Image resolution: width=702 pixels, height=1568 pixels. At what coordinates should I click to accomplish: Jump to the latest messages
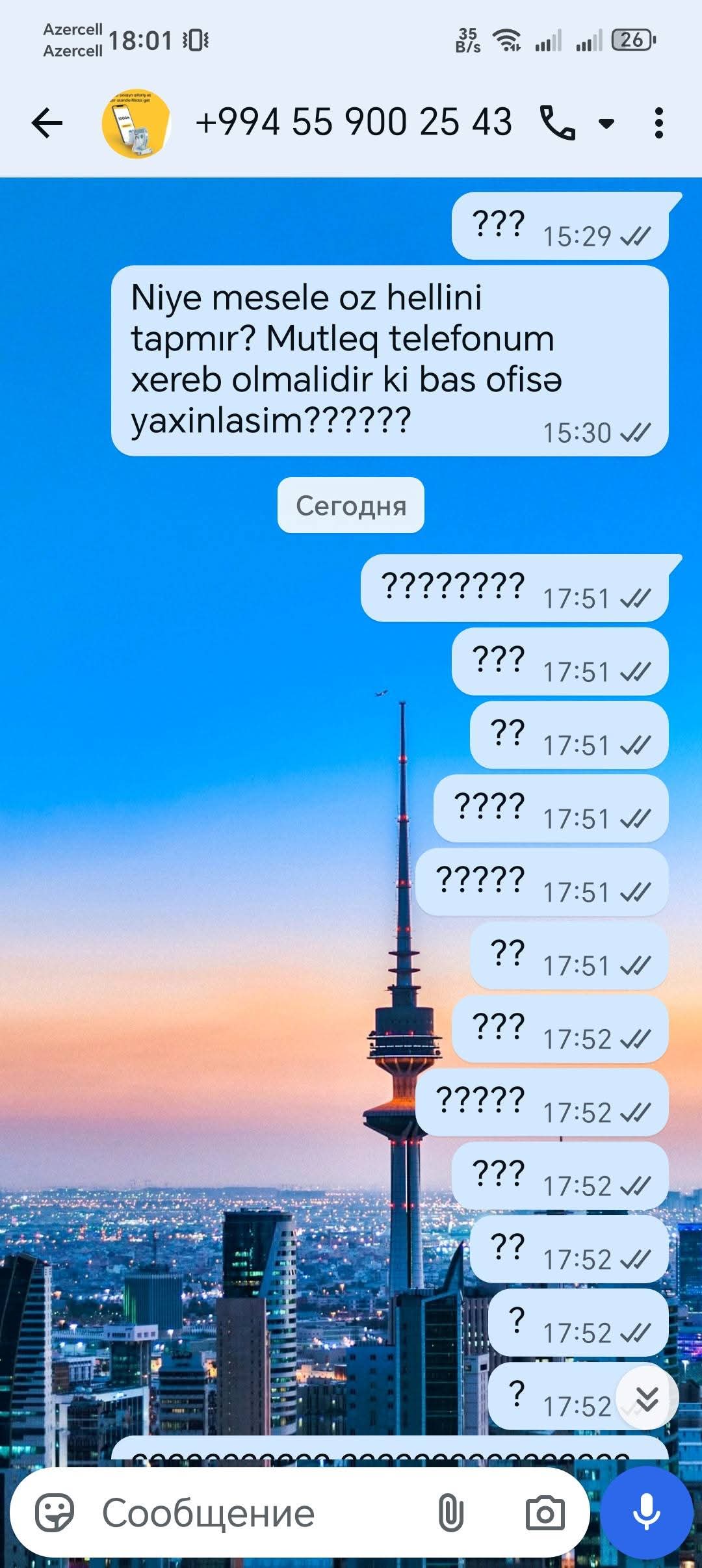point(647,1397)
